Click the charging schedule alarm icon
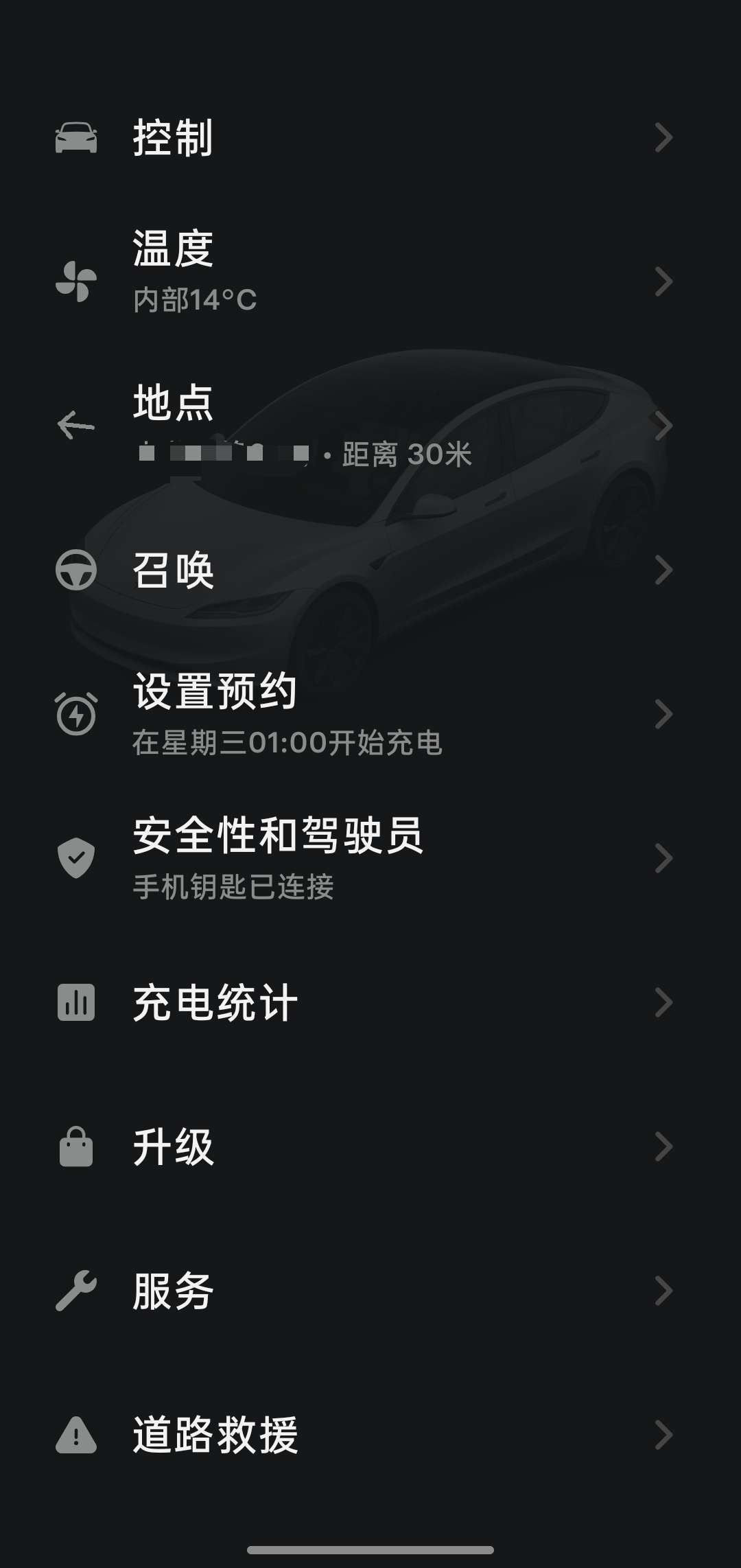 75,716
